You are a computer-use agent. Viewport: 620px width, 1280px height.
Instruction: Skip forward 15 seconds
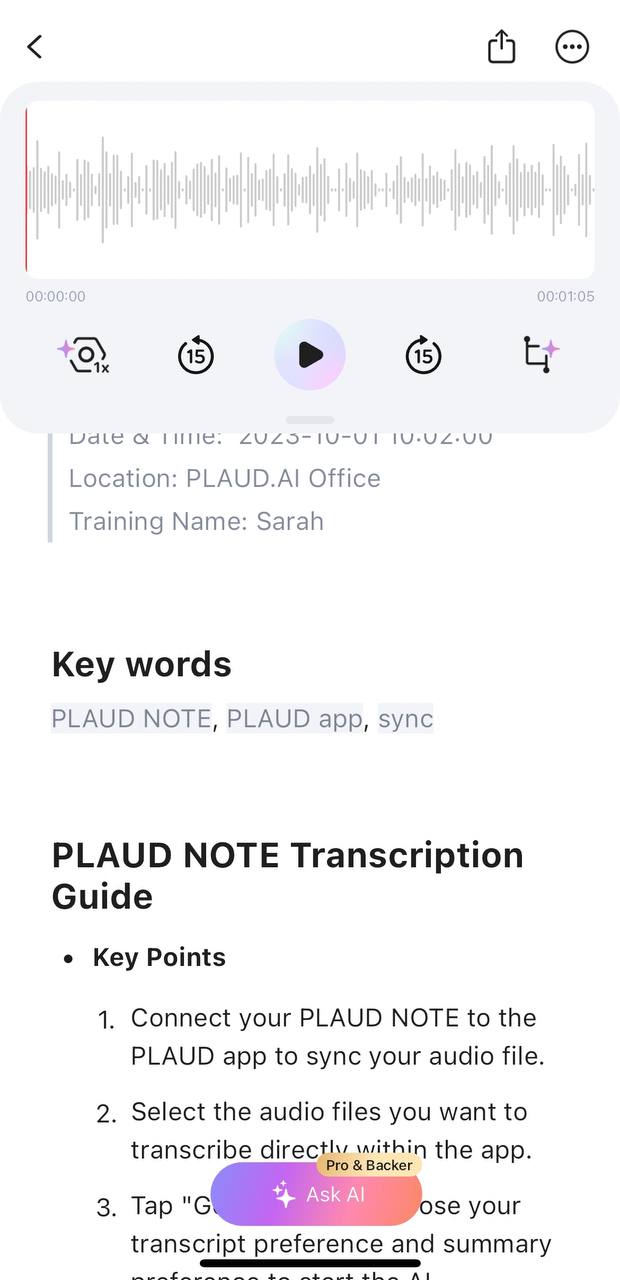point(423,355)
